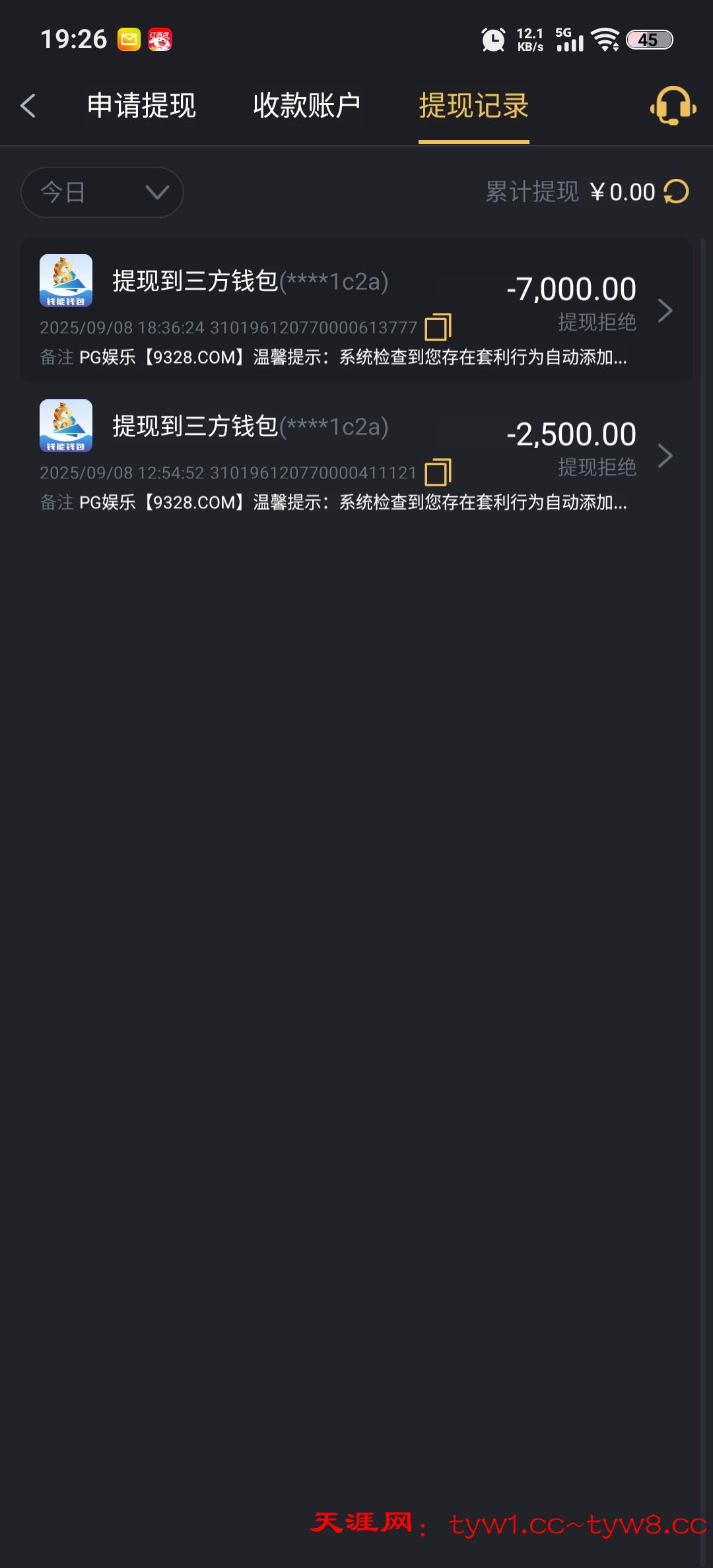Switch to the 申请提现 tab
This screenshot has height=1568, width=713.
(141, 106)
